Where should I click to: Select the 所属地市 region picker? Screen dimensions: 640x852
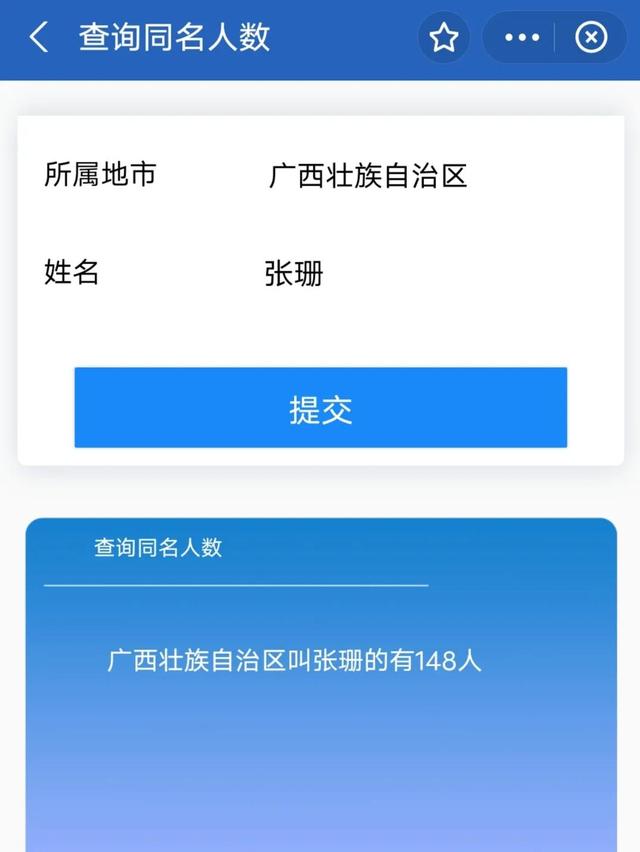[x=368, y=177]
